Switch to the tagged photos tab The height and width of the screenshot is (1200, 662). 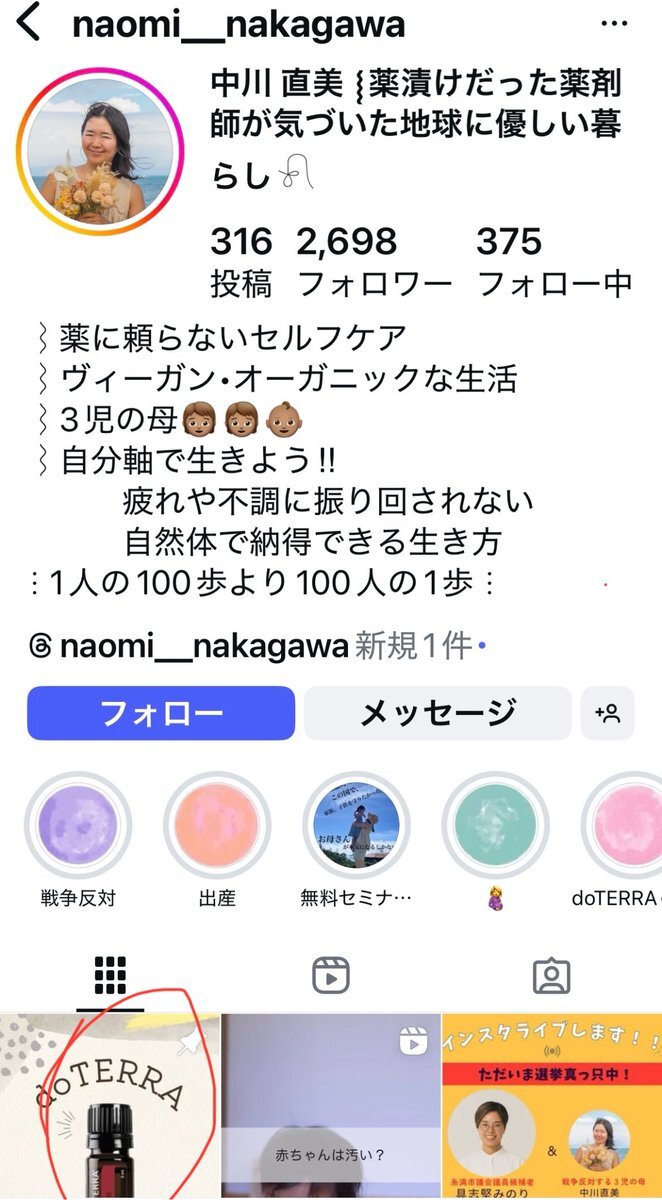tap(551, 974)
